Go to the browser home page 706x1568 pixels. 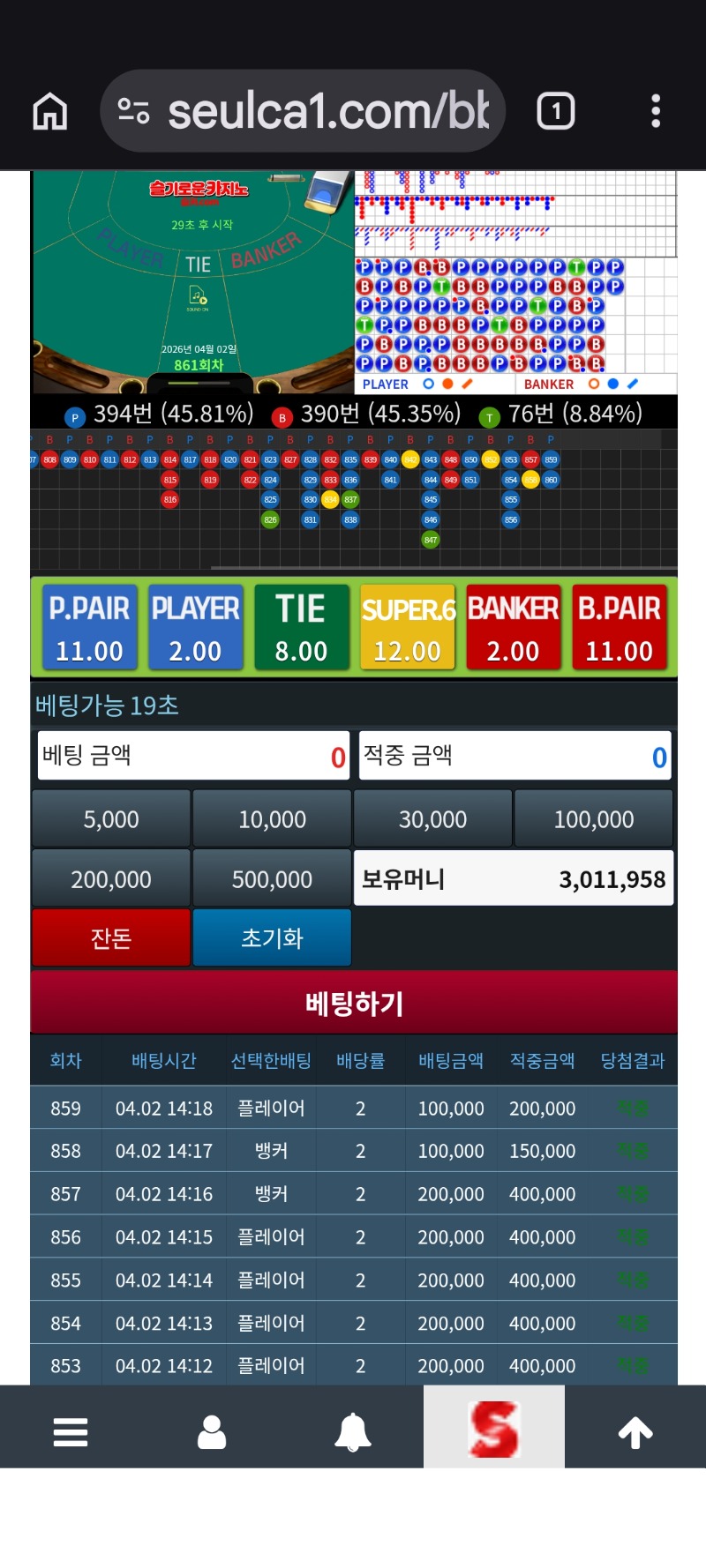click(x=50, y=112)
